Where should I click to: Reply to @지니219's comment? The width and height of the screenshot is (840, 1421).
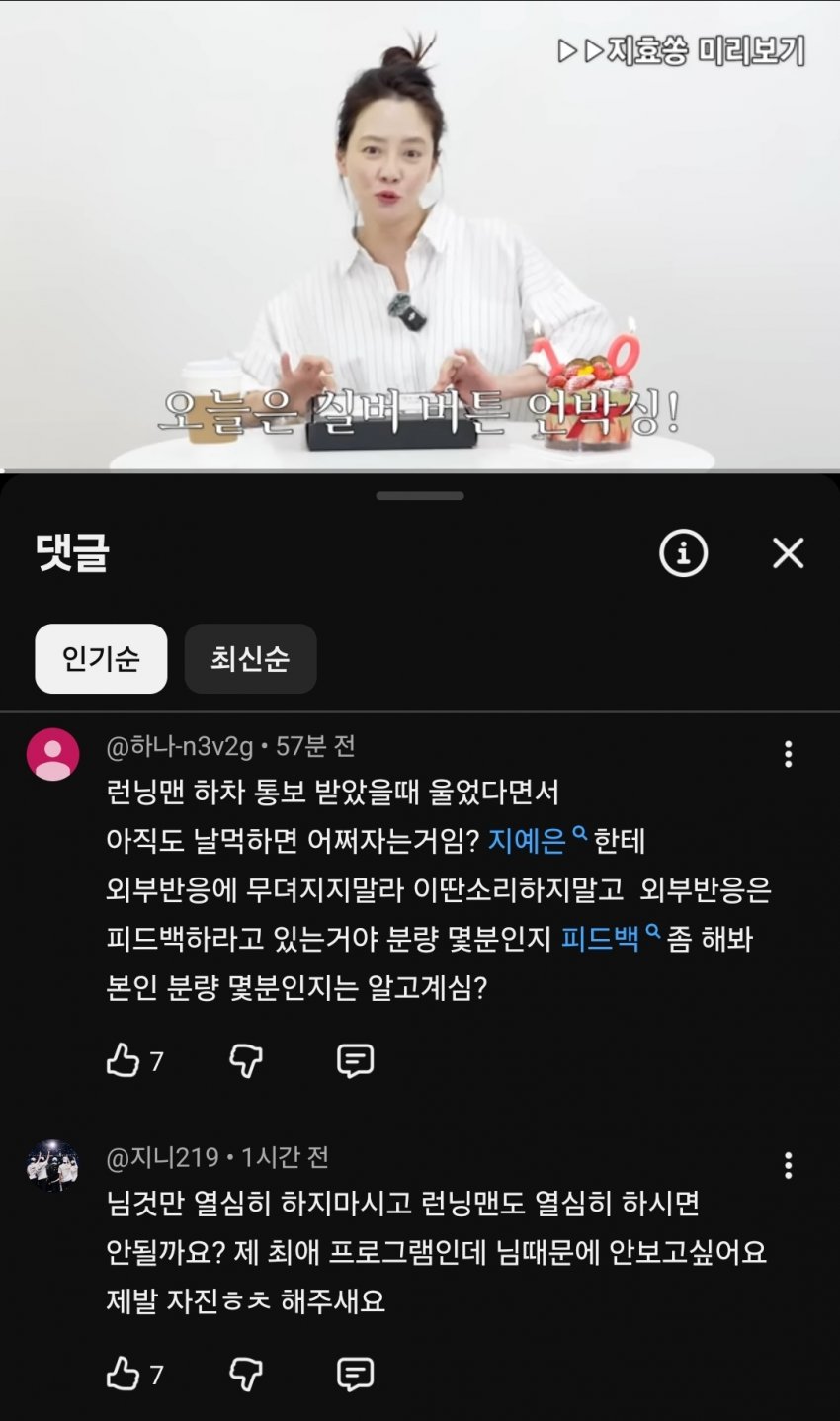point(355,1375)
